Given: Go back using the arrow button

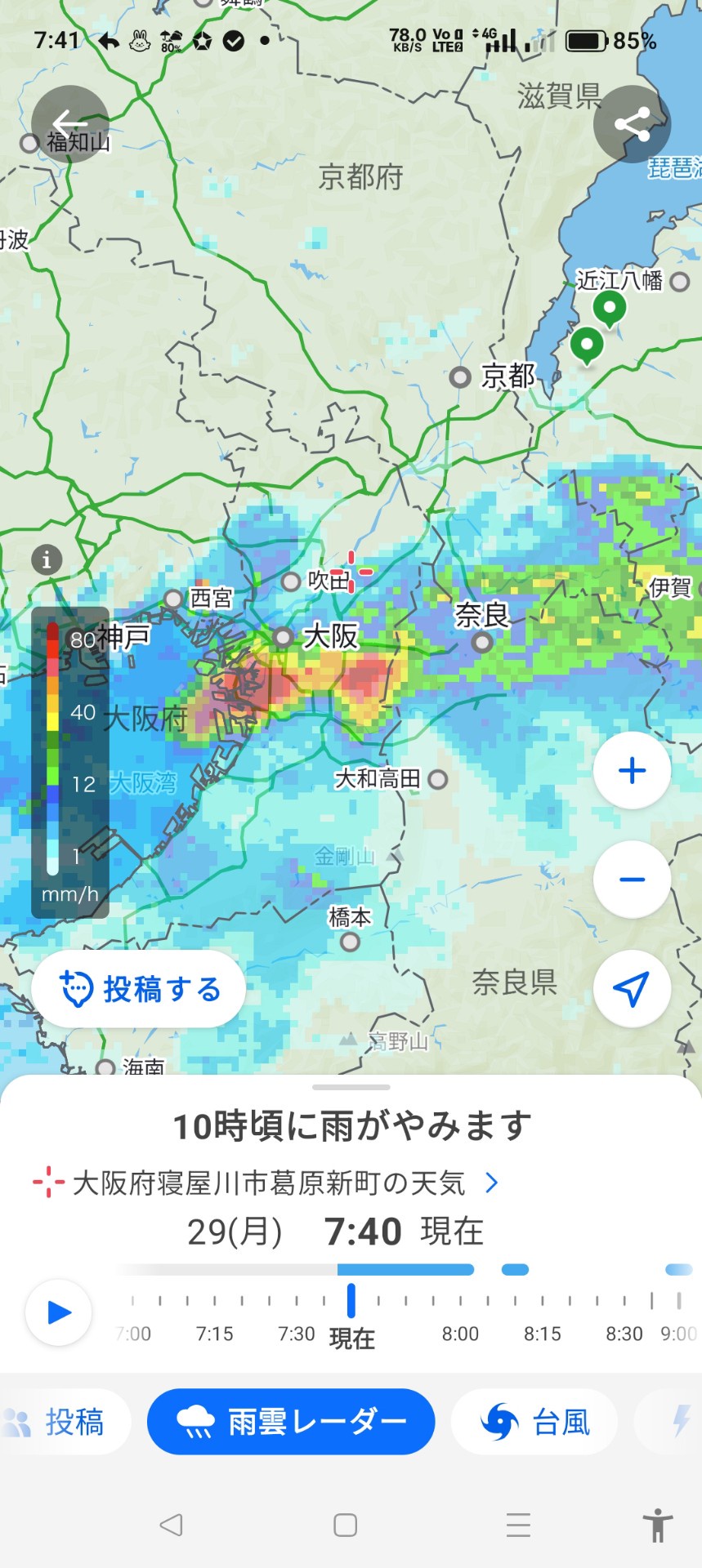Looking at the screenshot, I should (x=69, y=124).
